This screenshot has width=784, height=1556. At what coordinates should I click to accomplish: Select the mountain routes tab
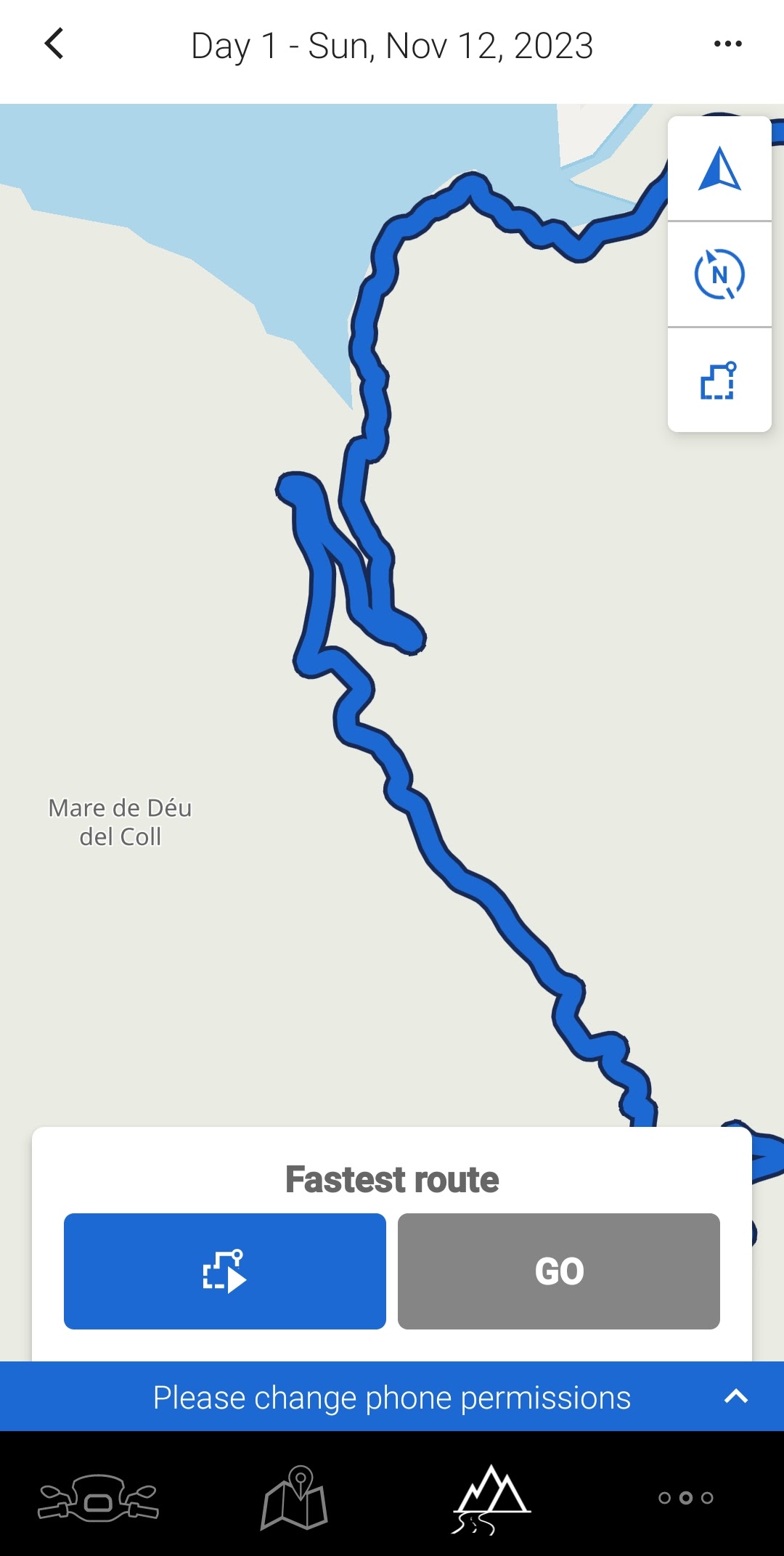[x=491, y=1499]
